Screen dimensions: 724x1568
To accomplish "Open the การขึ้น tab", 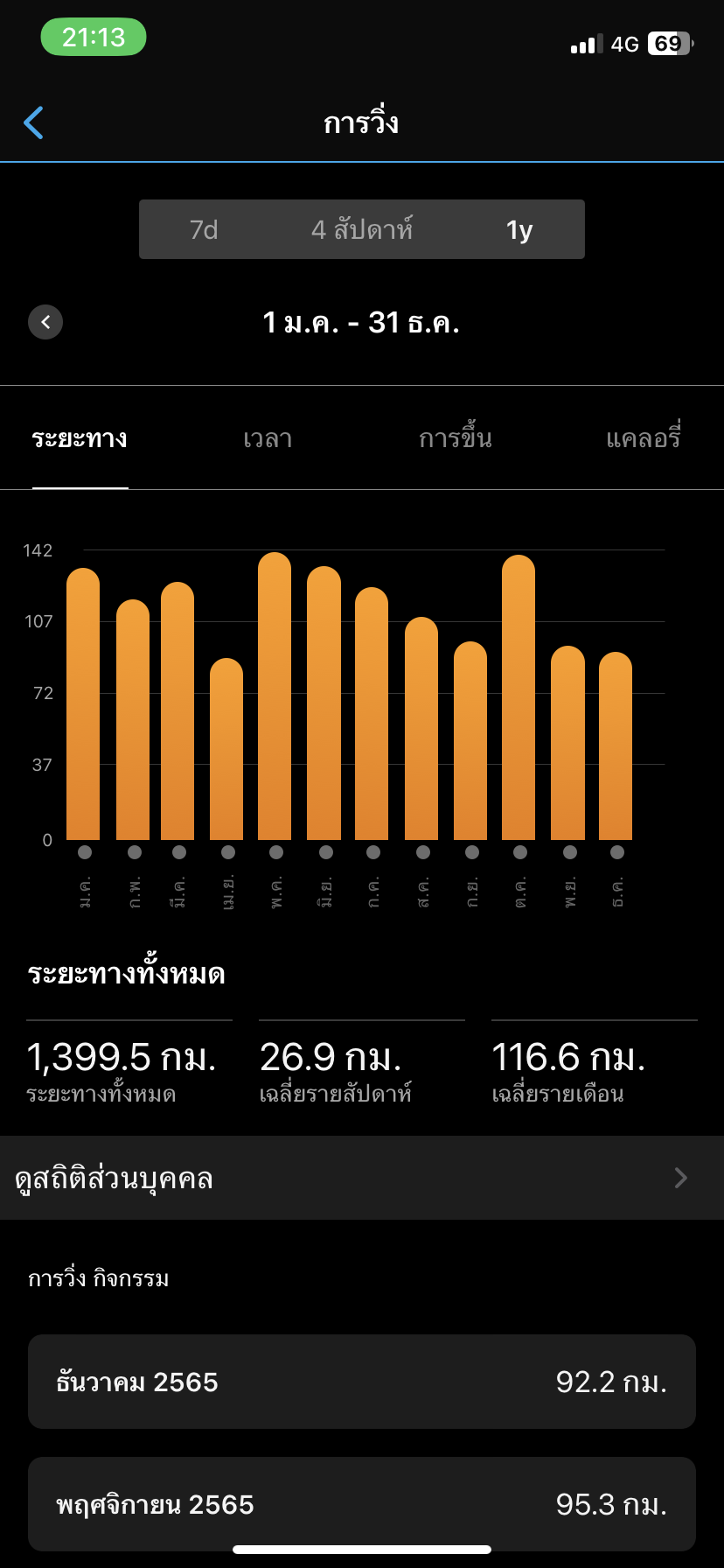I will point(456,438).
